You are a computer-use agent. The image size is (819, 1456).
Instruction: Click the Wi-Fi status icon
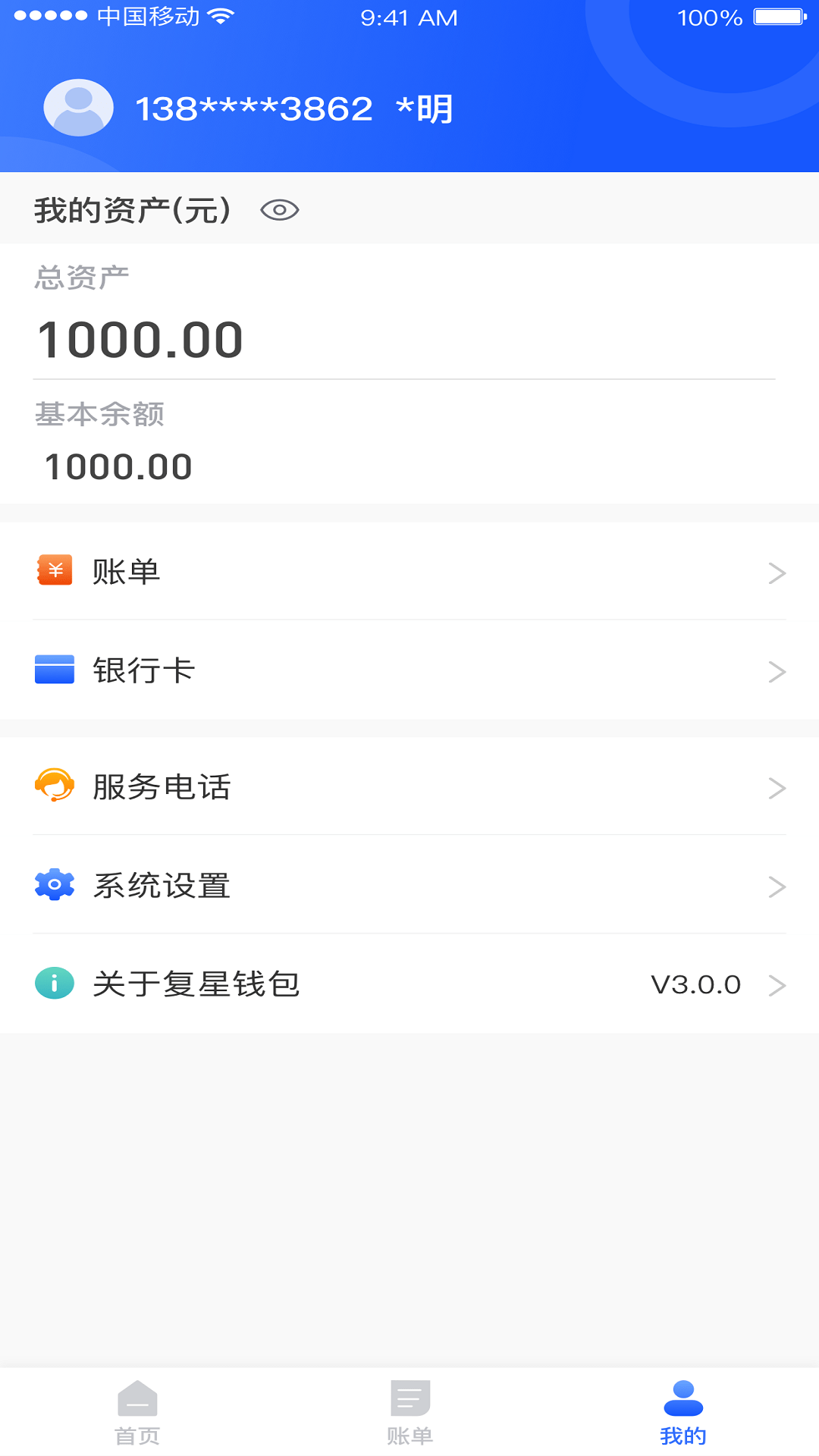(219, 15)
